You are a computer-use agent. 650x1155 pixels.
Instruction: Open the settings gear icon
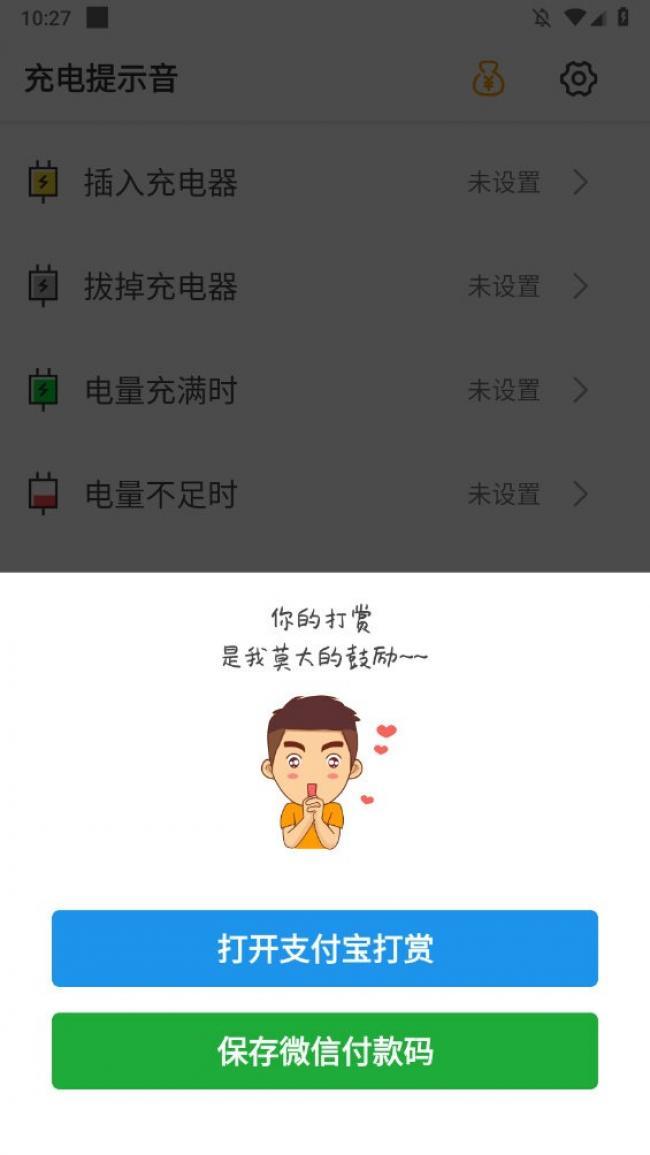(x=578, y=79)
